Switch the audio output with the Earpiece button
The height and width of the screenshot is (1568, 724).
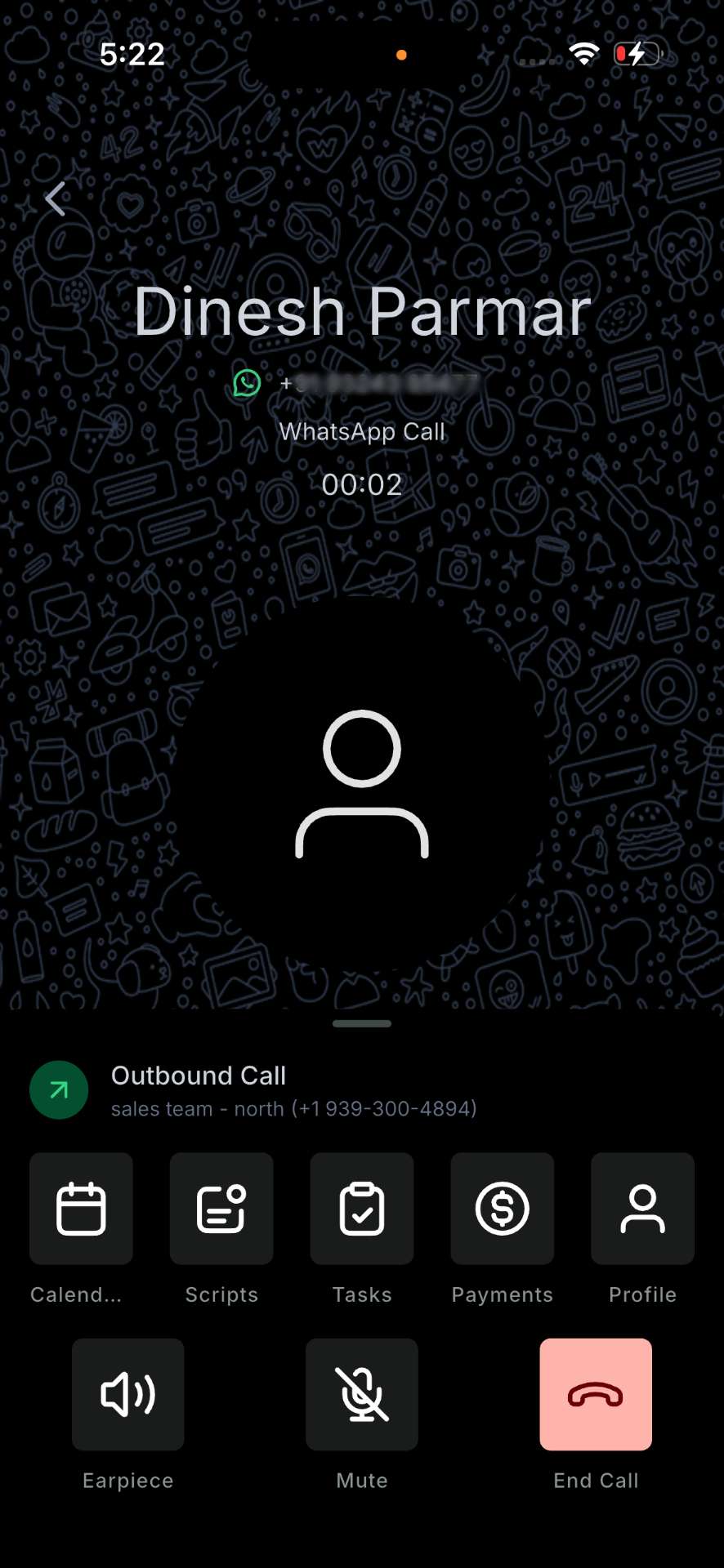click(128, 1394)
